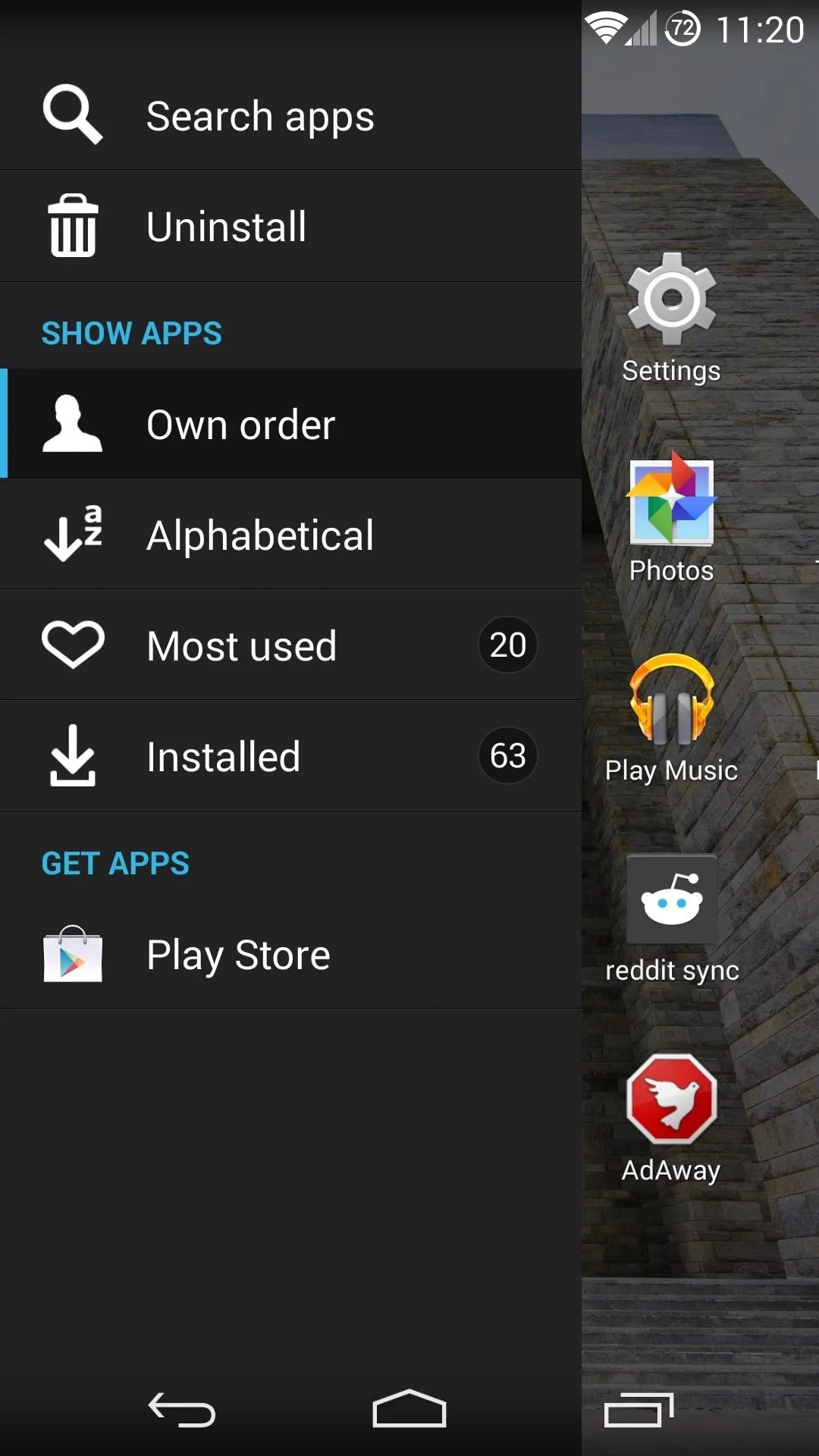The width and height of the screenshot is (819, 1456).
Task: Show Most used apps
Action: pos(290,645)
